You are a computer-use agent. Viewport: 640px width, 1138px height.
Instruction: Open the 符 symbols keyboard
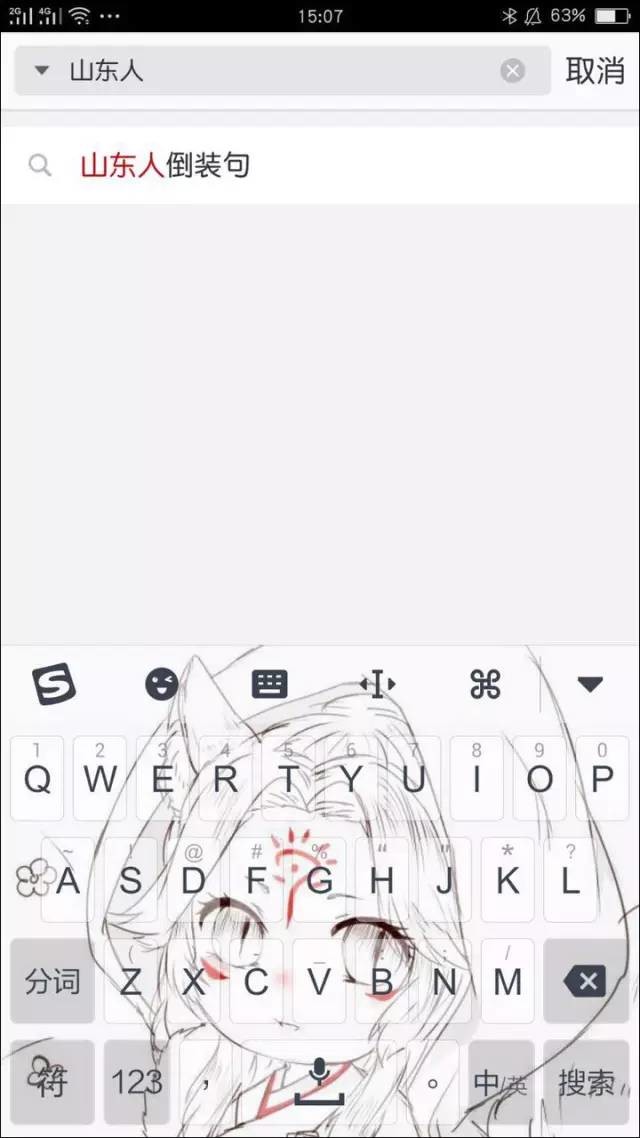(52, 1082)
